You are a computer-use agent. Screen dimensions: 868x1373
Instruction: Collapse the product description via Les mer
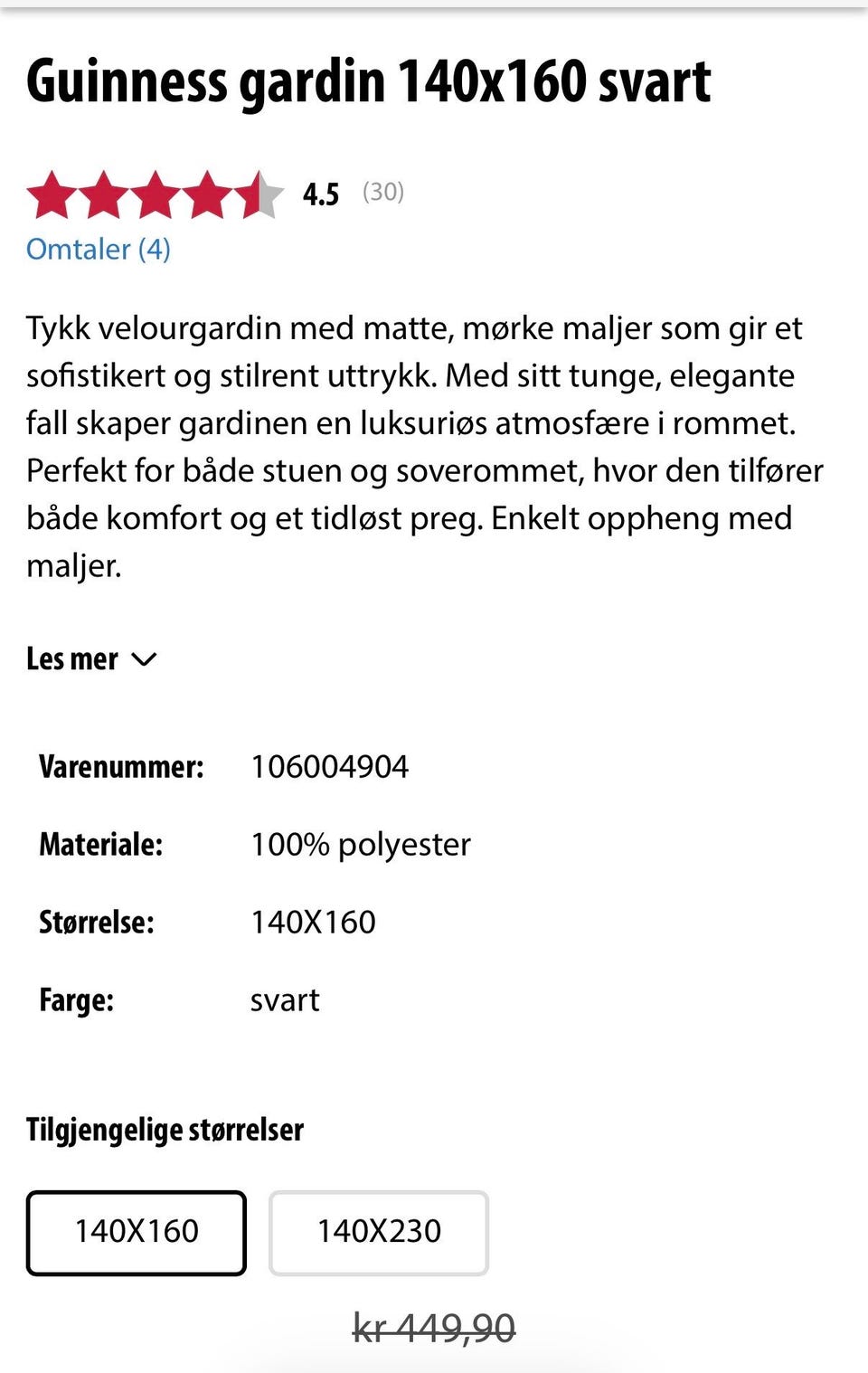point(90,659)
